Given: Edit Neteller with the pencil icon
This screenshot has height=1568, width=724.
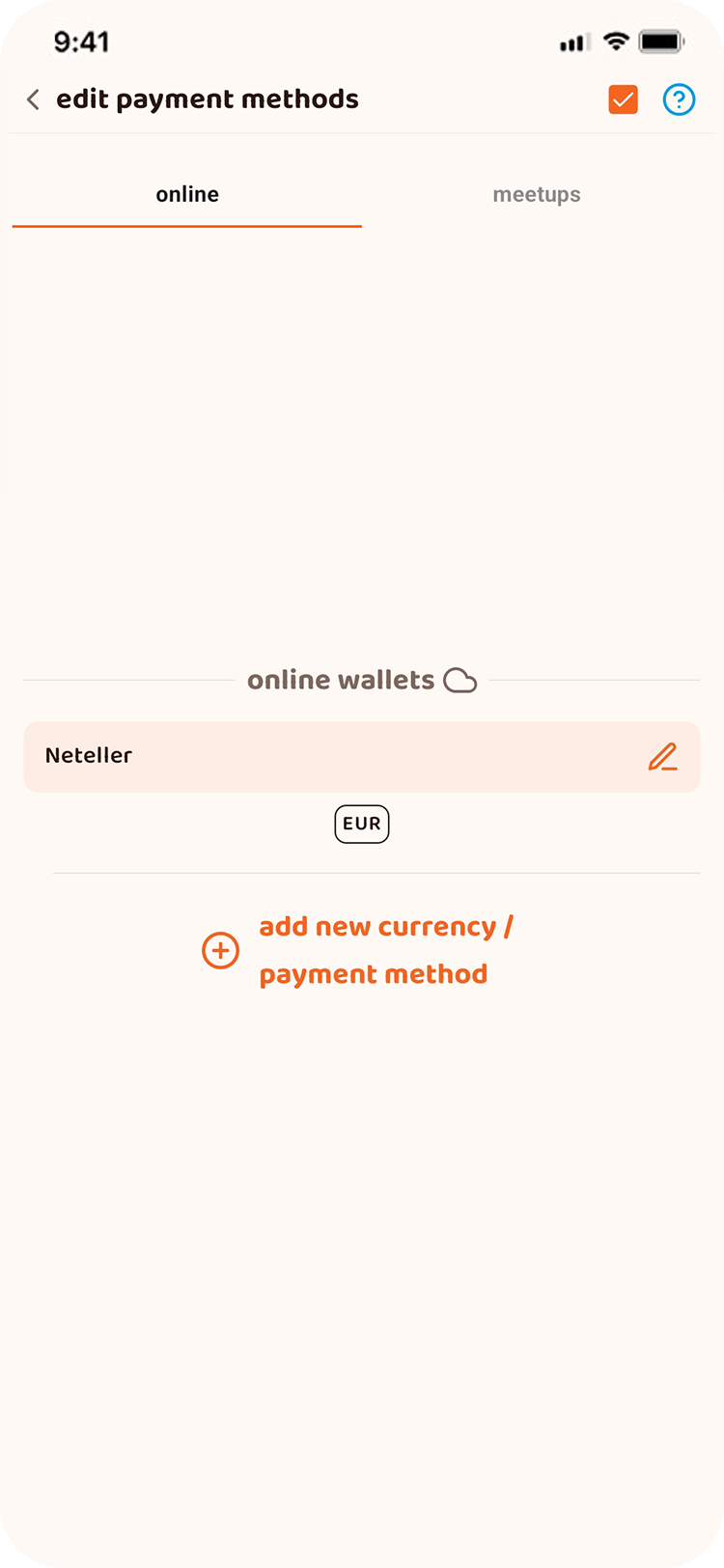Looking at the screenshot, I should 662,757.
